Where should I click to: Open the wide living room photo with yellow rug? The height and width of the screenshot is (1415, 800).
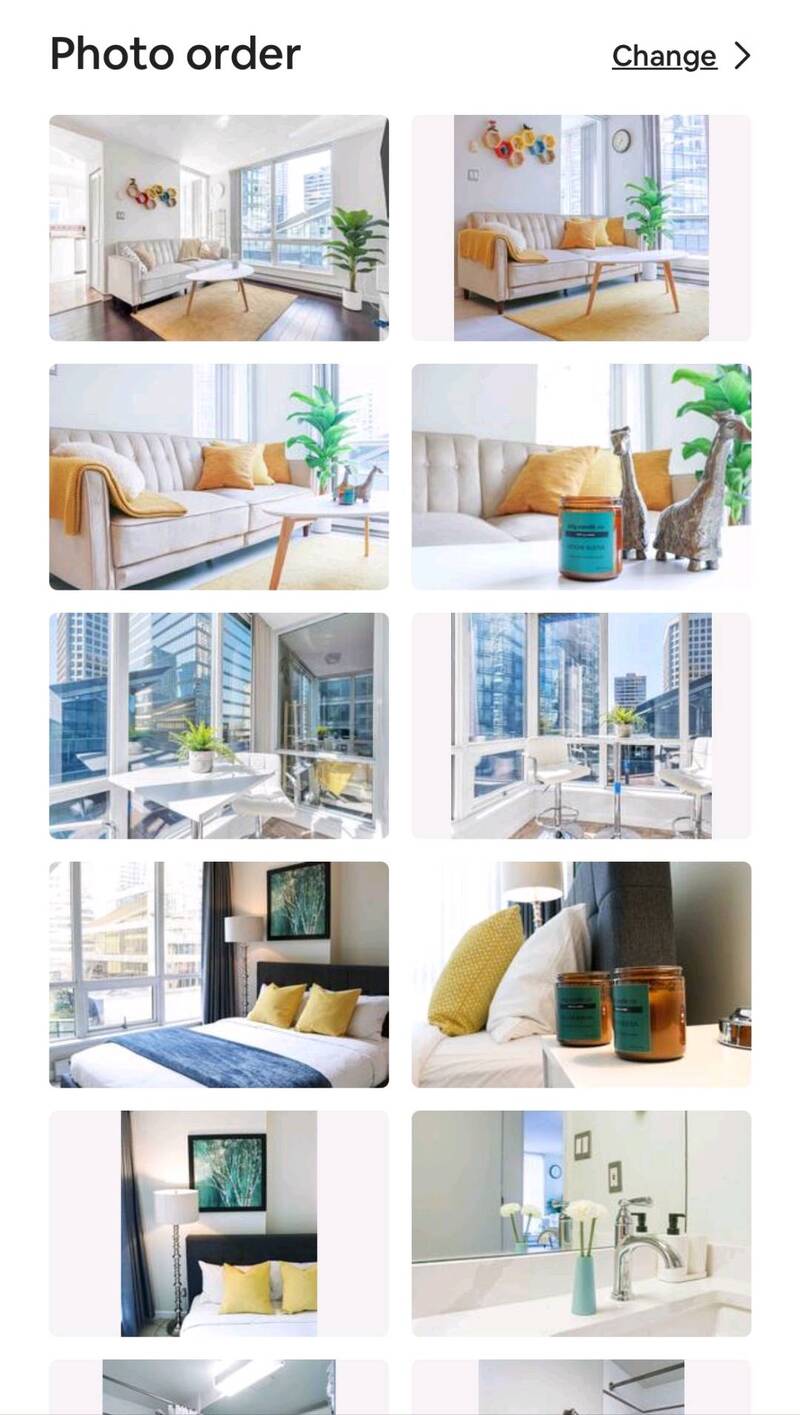point(218,228)
